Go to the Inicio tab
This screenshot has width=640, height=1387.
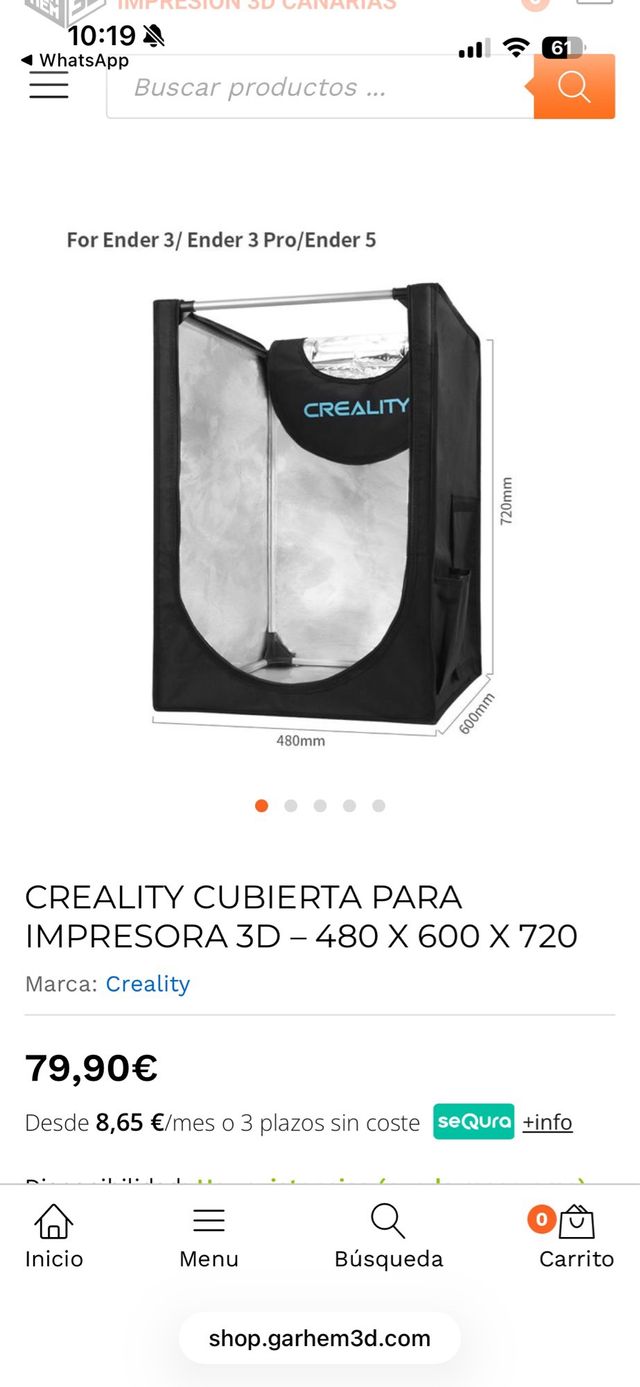click(x=54, y=1237)
